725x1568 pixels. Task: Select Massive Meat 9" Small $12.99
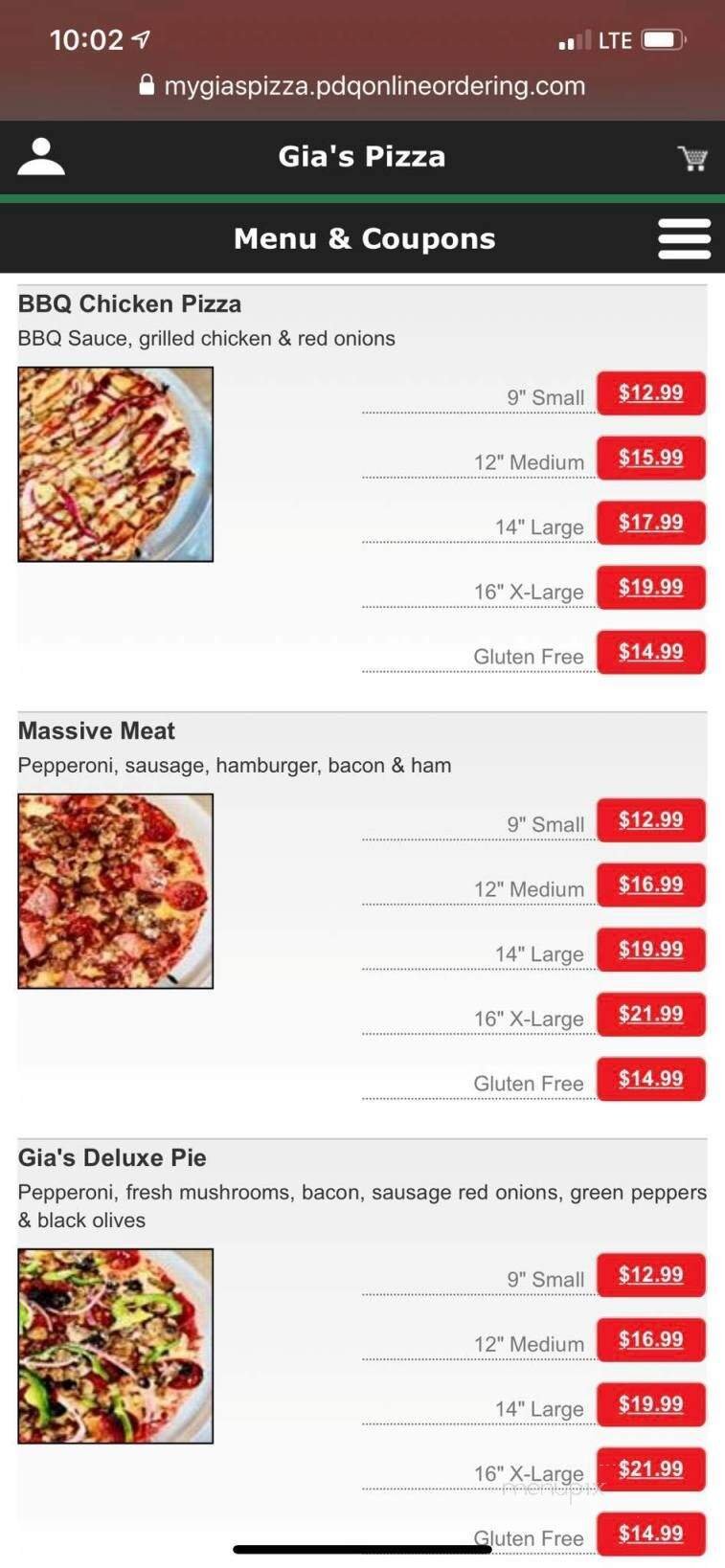pos(650,819)
